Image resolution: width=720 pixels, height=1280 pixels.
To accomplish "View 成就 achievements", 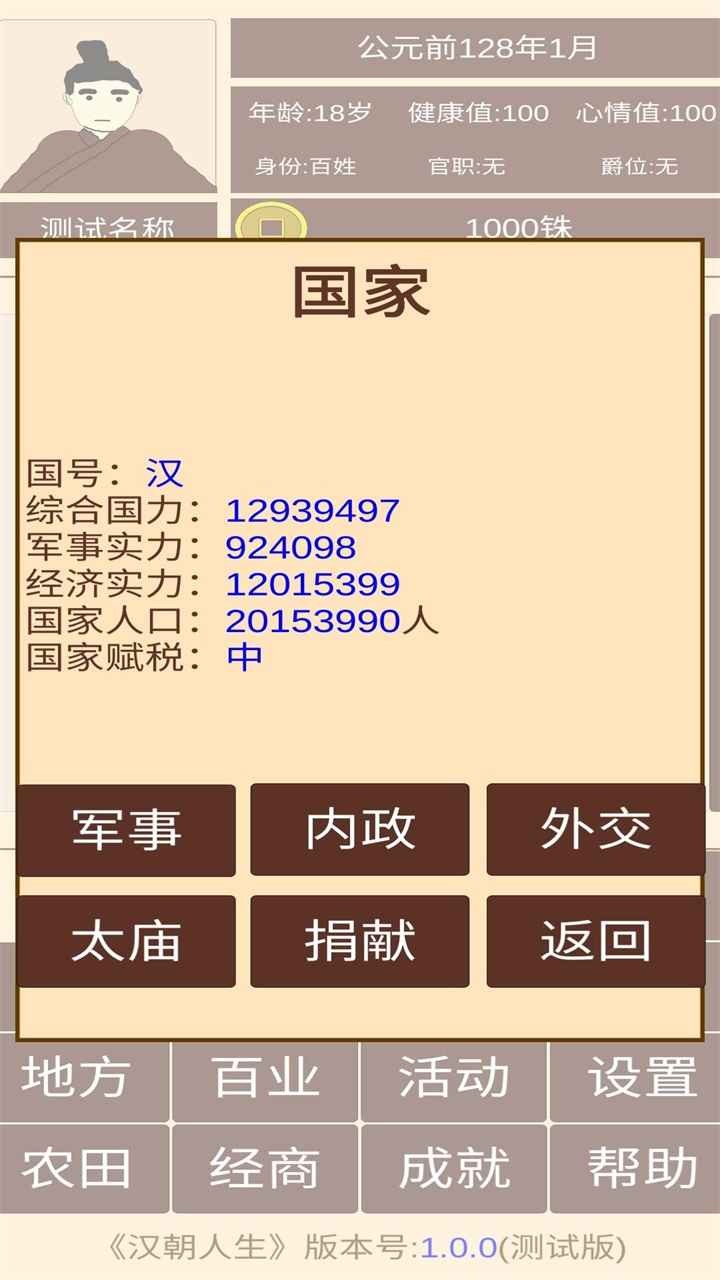I will tap(454, 1168).
